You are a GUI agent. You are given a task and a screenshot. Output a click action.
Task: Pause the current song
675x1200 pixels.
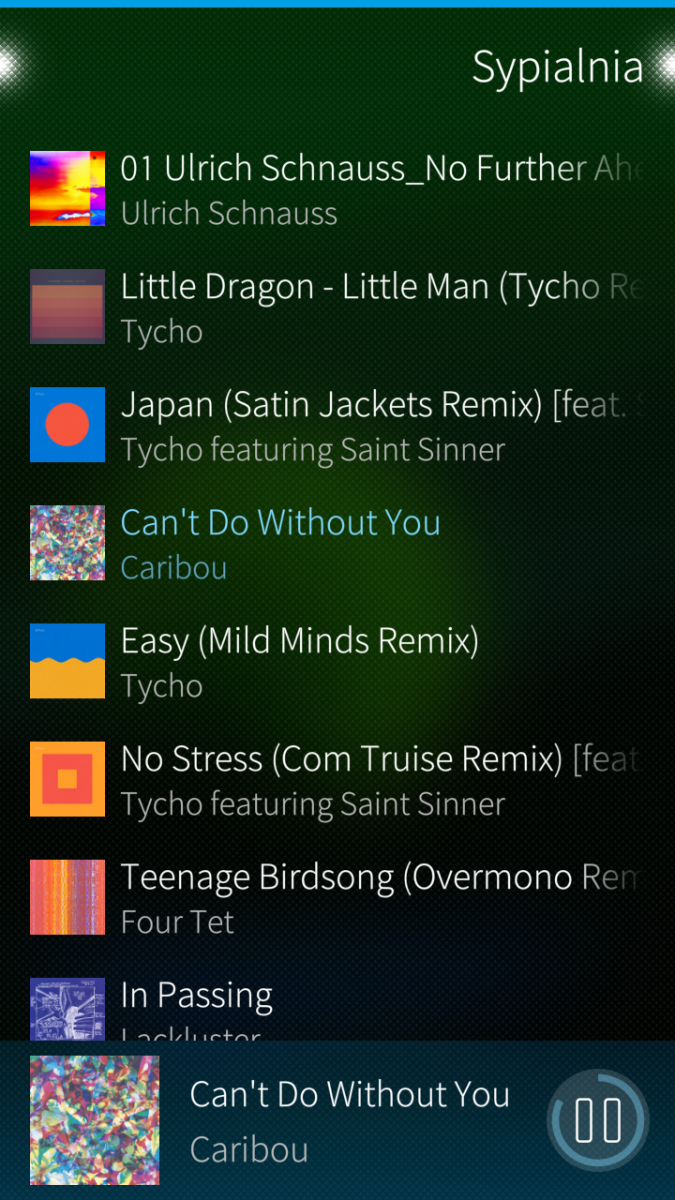598,1121
